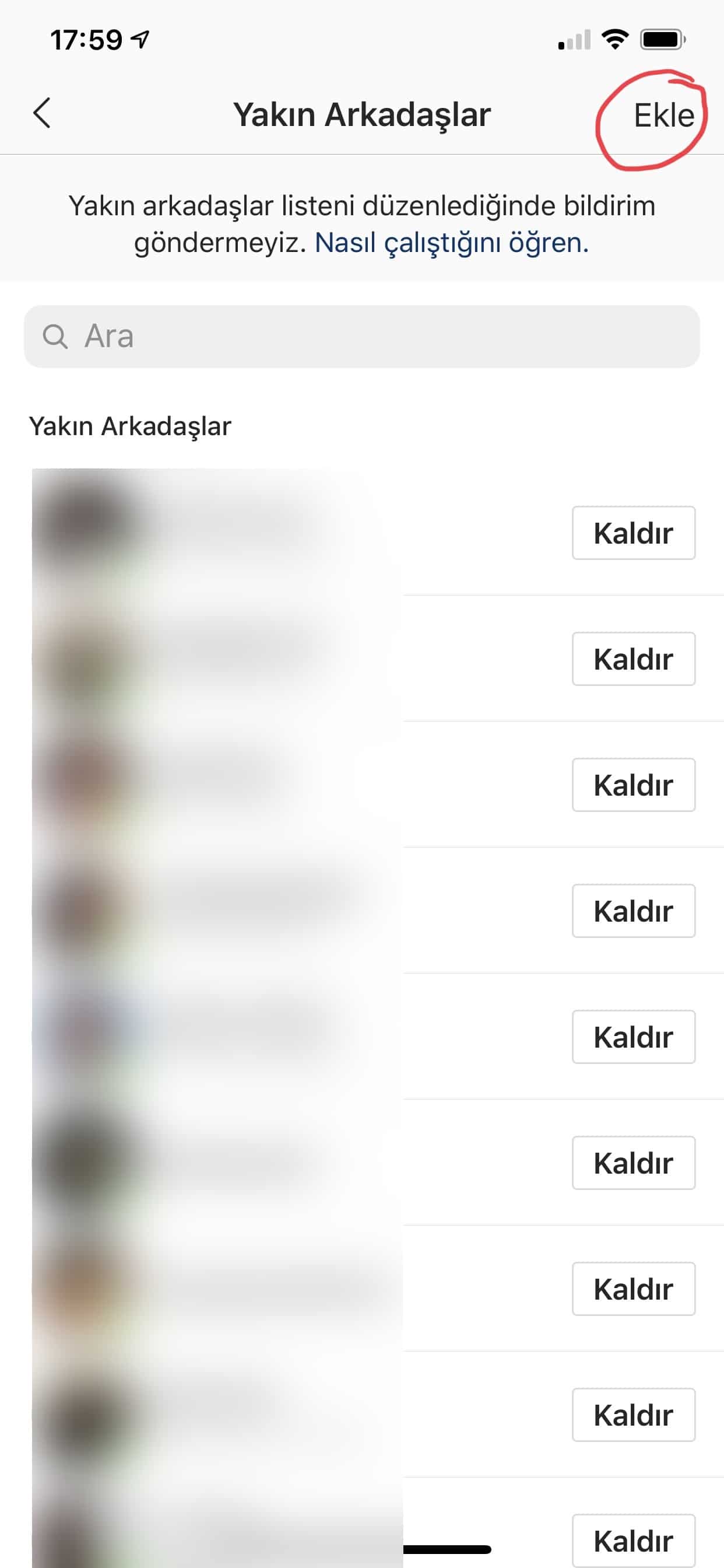Remove the first friend with Kaldır
Screen dimensions: 724x1568
click(632, 533)
